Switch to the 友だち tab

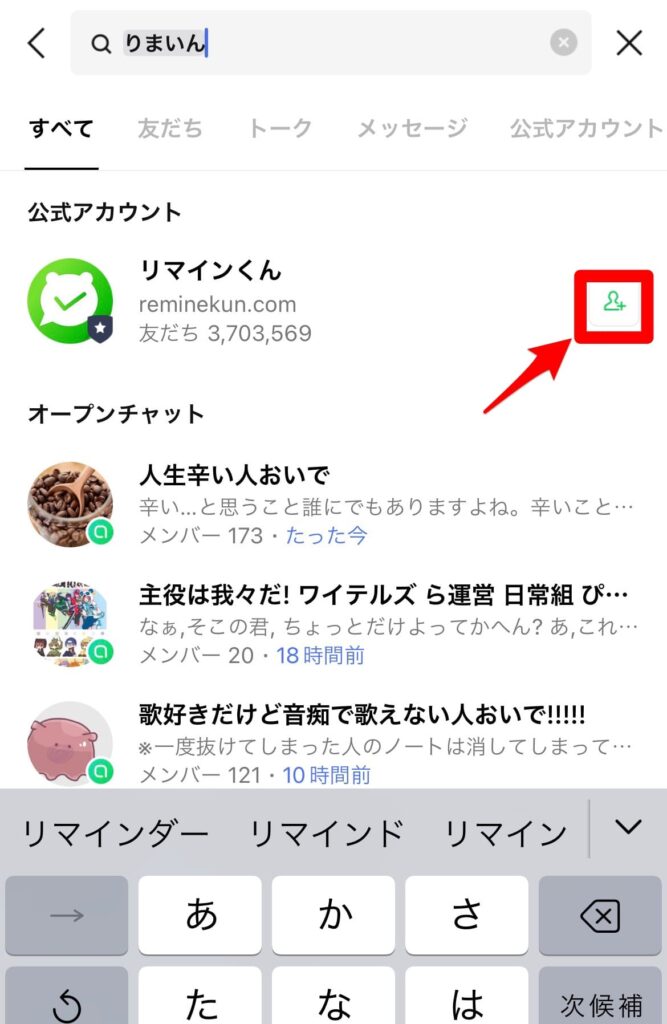(x=170, y=128)
